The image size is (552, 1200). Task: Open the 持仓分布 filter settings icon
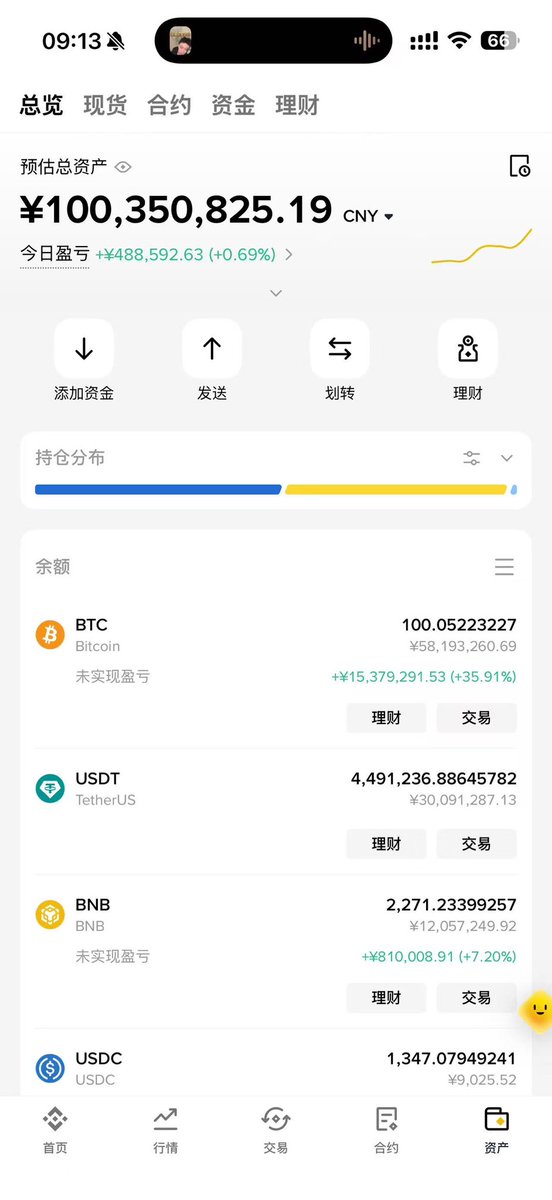pos(472,458)
